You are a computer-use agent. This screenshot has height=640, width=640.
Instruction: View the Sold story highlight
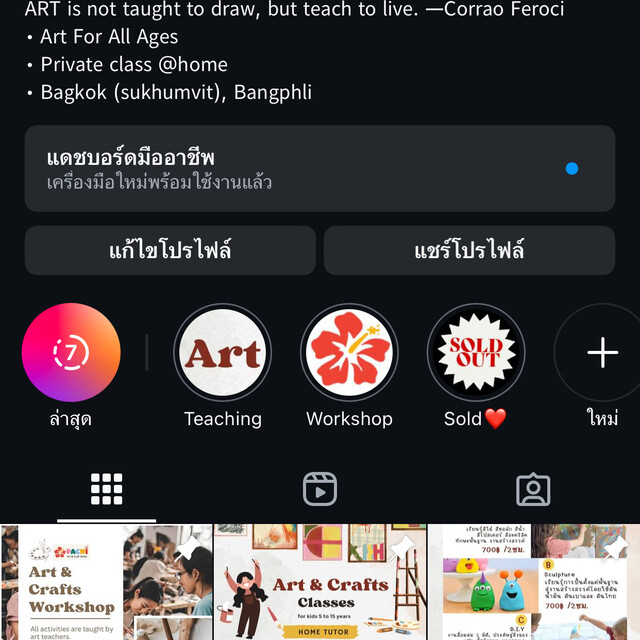[476, 353]
